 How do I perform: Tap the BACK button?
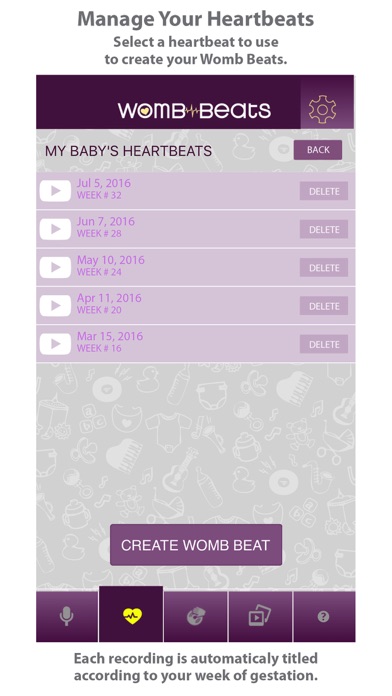point(318,150)
